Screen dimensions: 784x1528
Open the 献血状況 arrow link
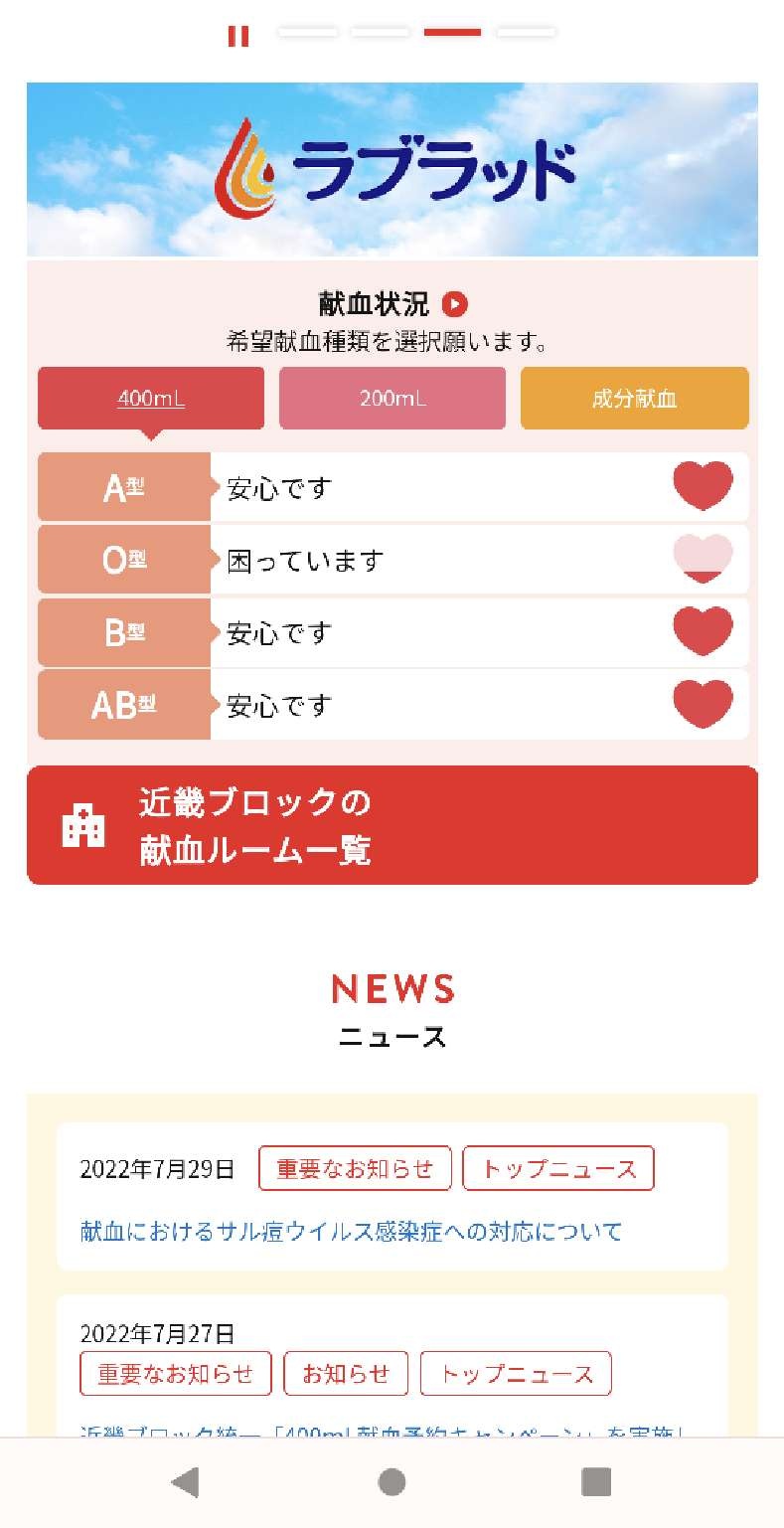[x=455, y=304]
